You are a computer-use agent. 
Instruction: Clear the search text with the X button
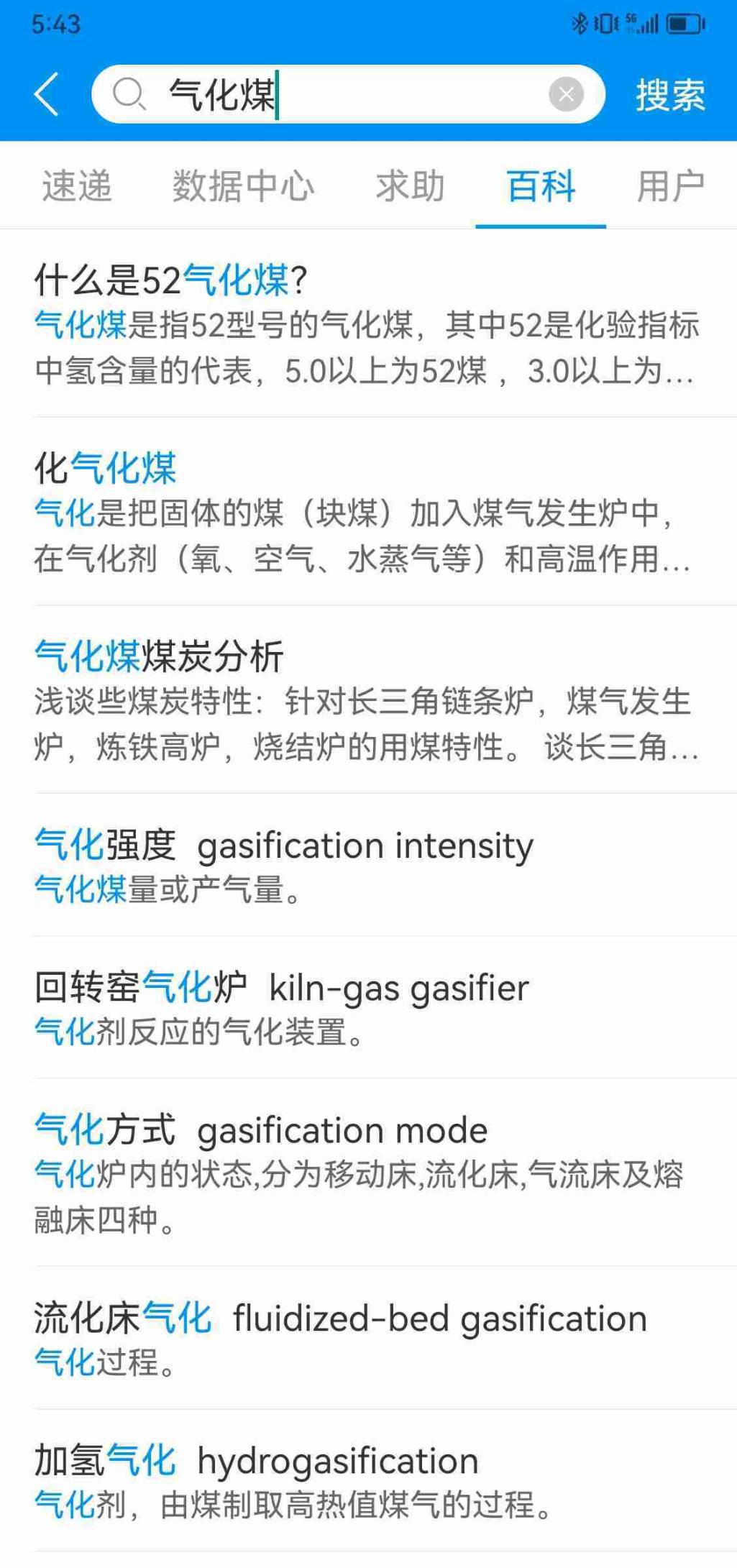click(x=566, y=94)
